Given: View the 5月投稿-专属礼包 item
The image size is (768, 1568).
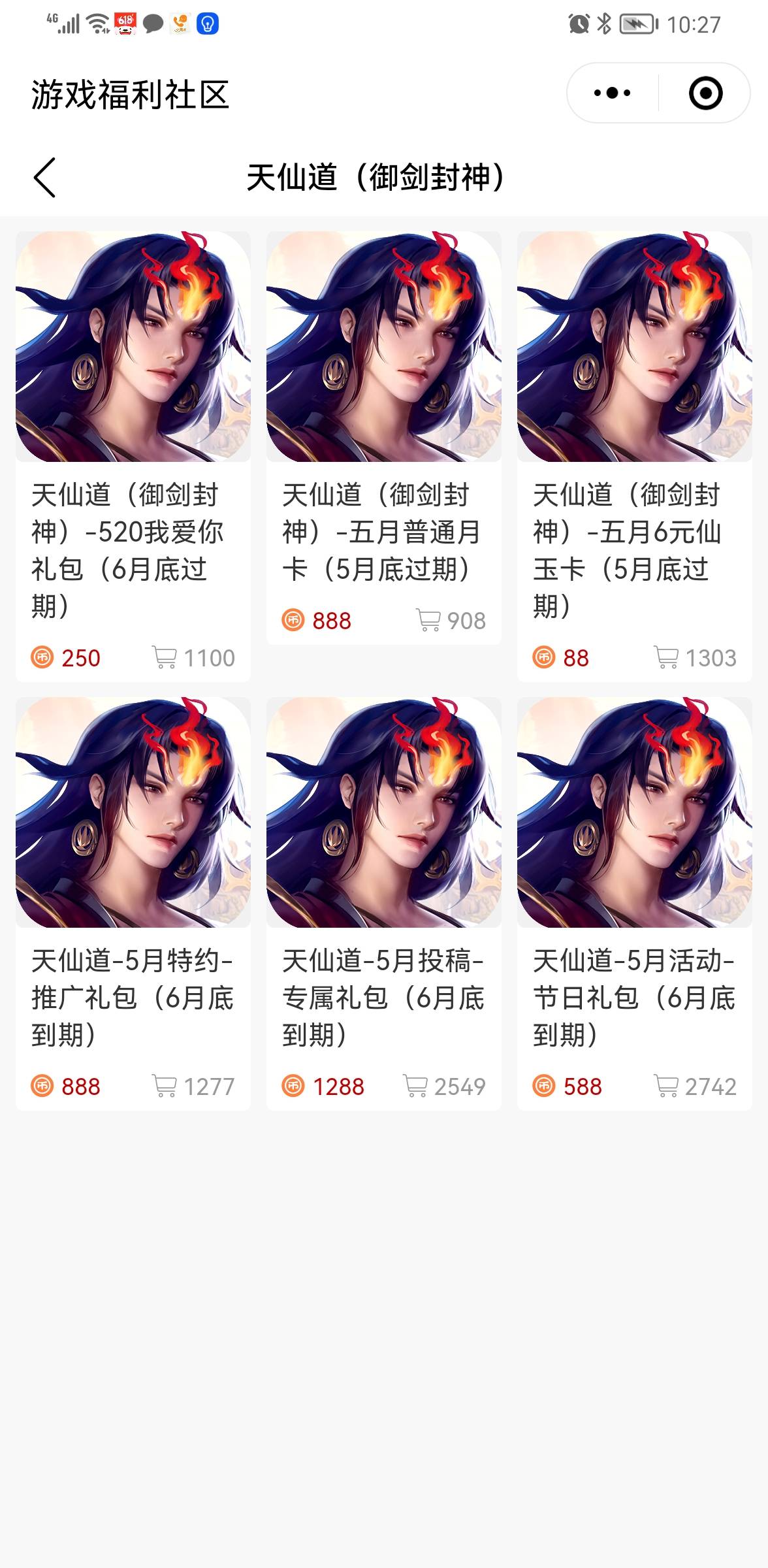Looking at the screenshot, I should [384, 903].
